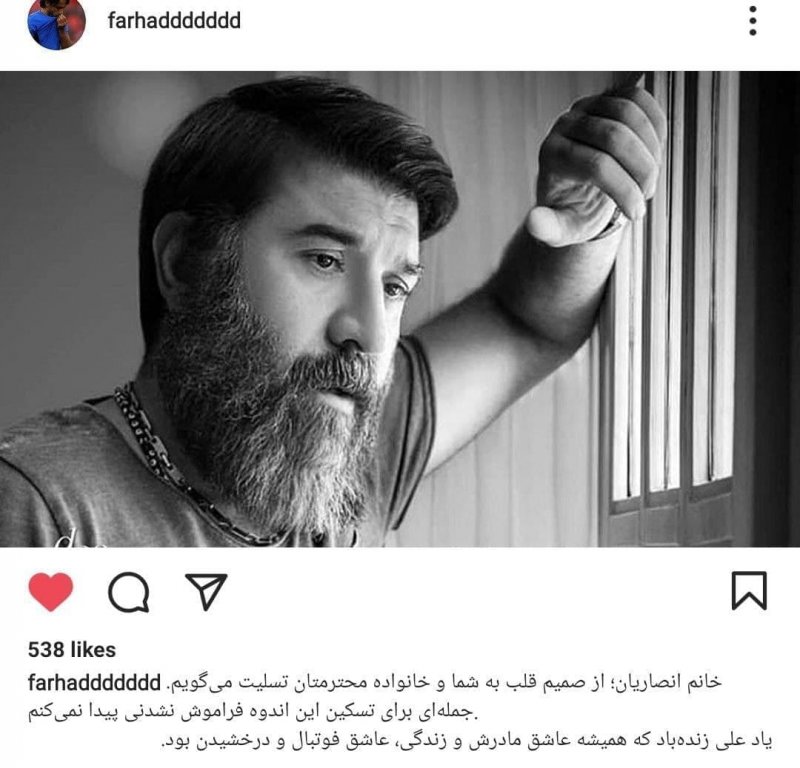Tap the farhaddddddd username in the header
800x768 pixels.
tap(173, 20)
